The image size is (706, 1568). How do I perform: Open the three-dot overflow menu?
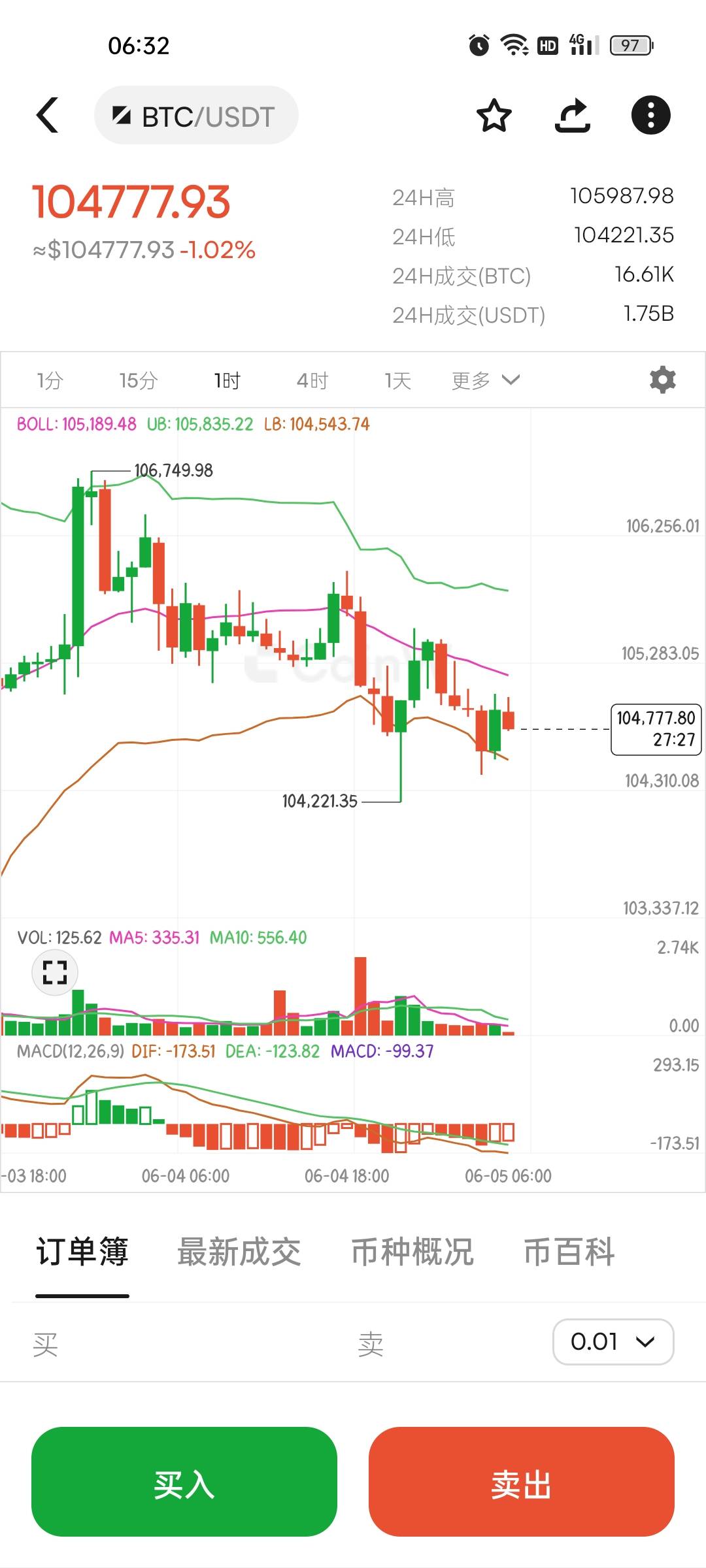[x=650, y=116]
